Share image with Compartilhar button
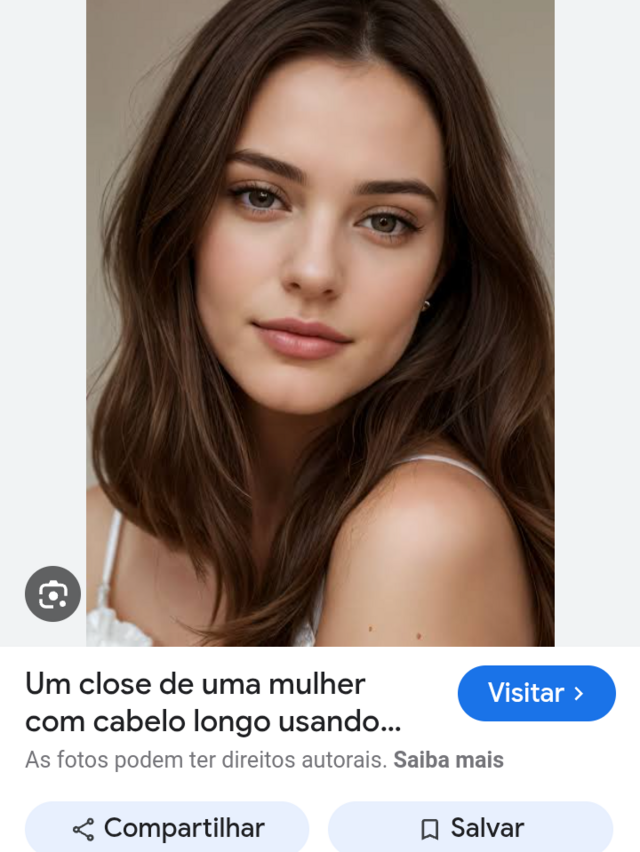The image size is (640, 852). (167, 828)
